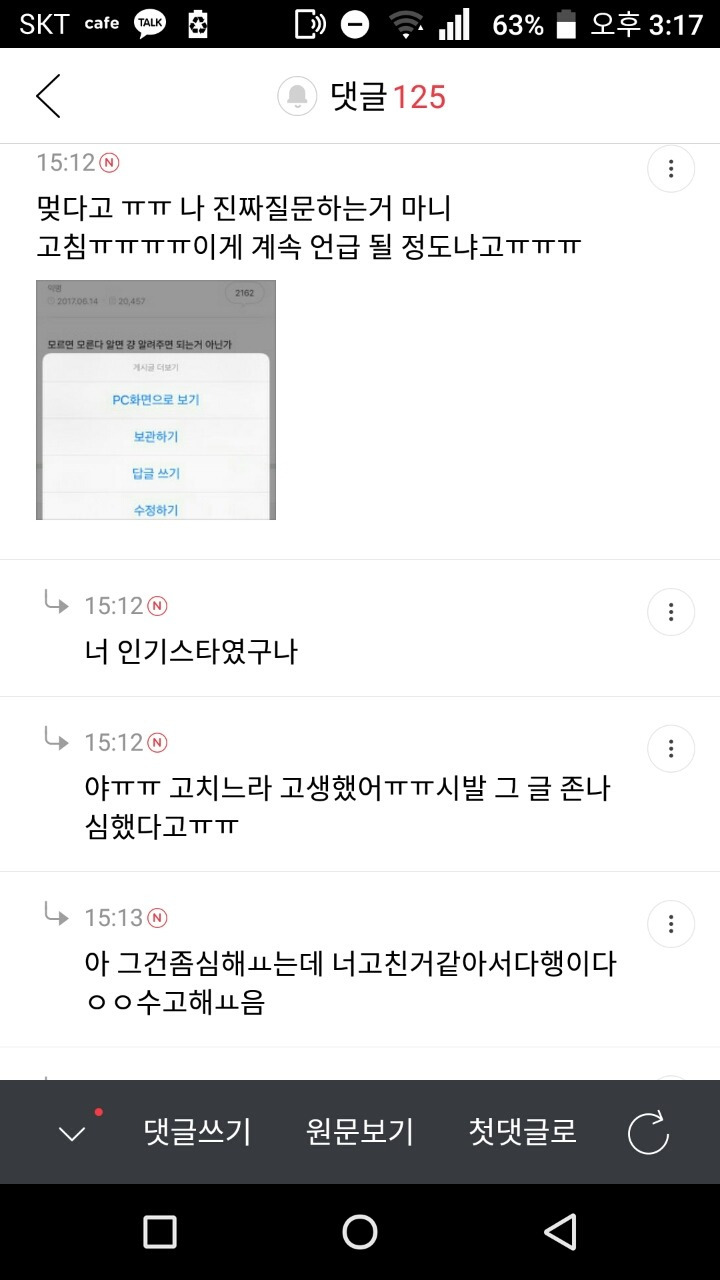Tap 원문보기 to view the original post
Screen dimensions: 720x1280
360,1132
